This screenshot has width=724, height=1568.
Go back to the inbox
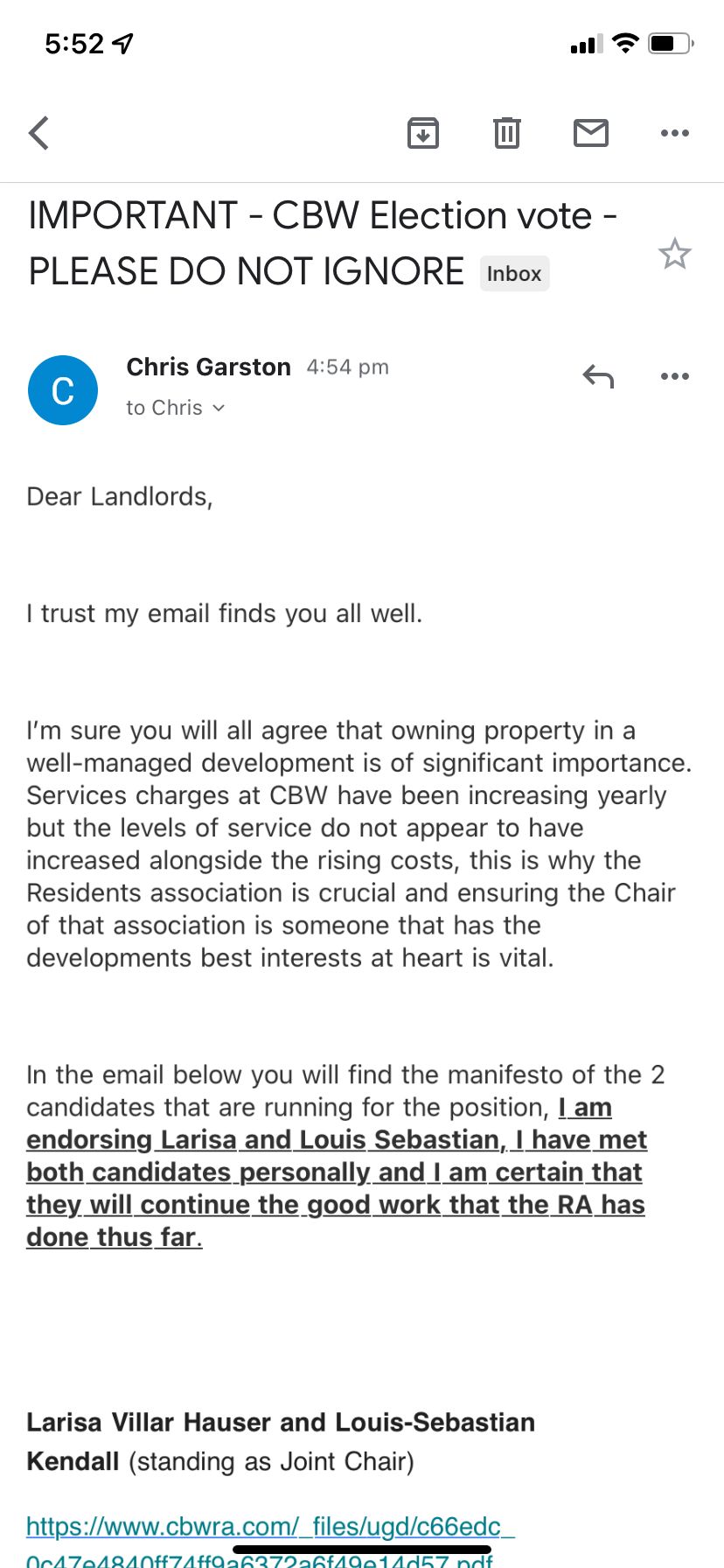coord(39,134)
